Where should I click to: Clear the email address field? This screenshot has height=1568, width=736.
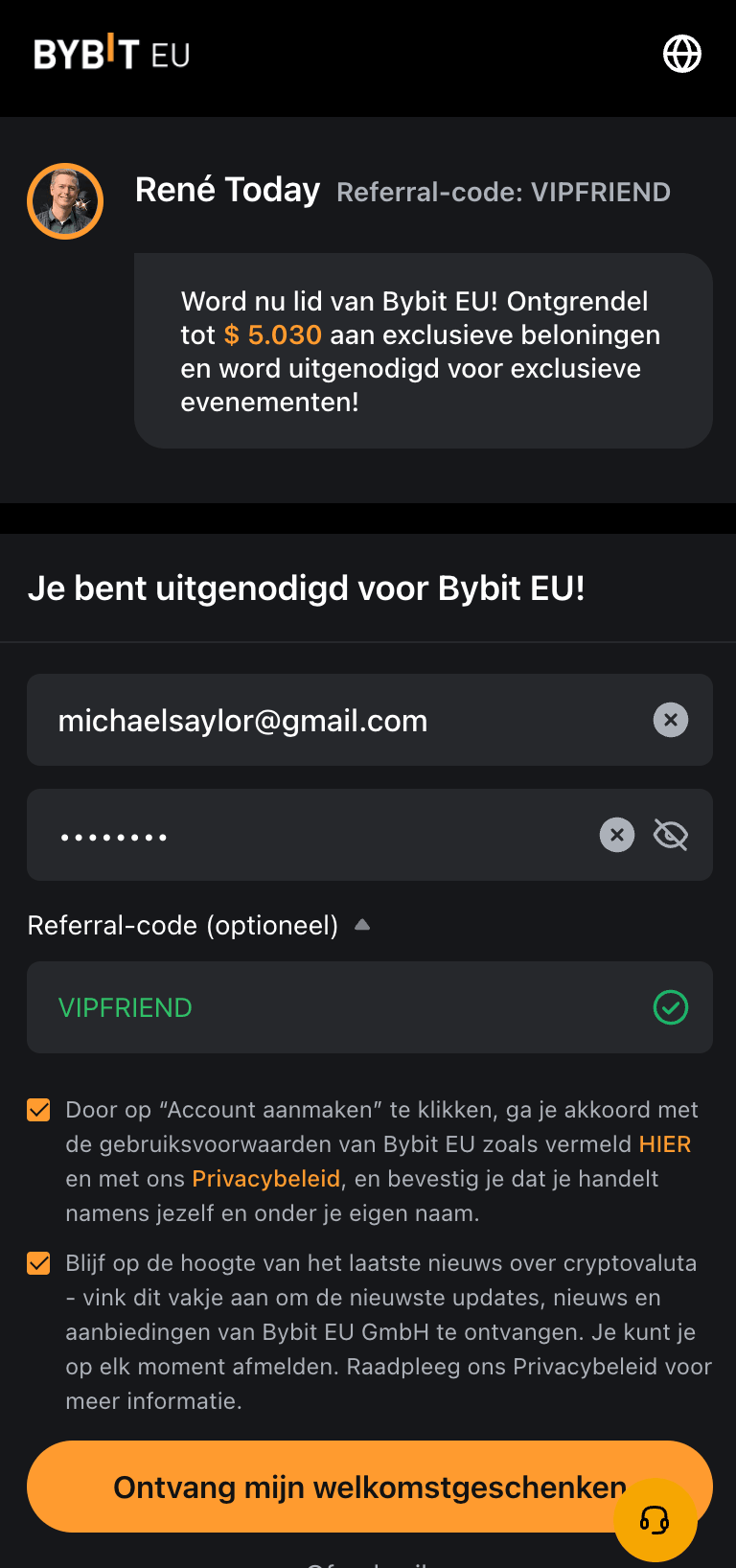[671, 720]
